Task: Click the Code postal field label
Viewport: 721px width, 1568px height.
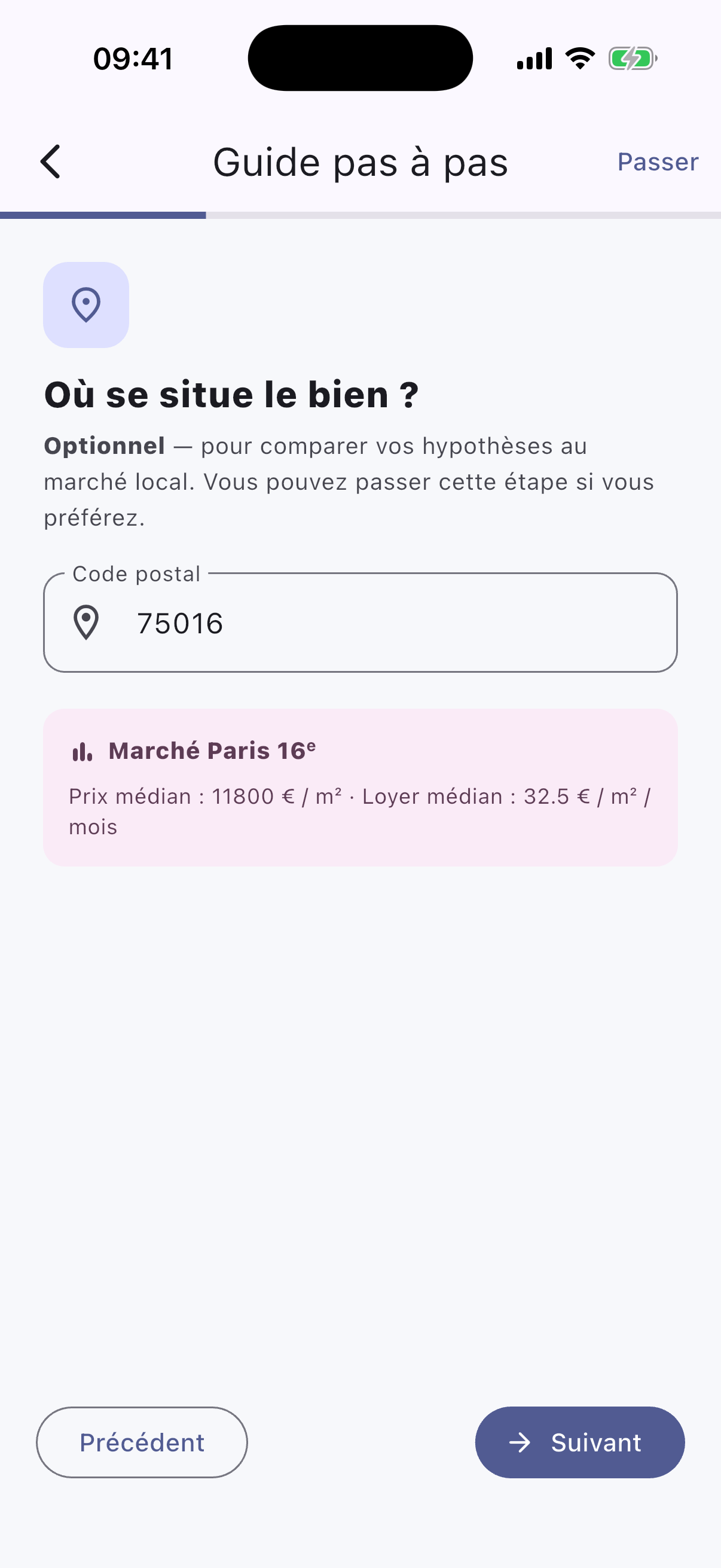Action: (135, 573)
